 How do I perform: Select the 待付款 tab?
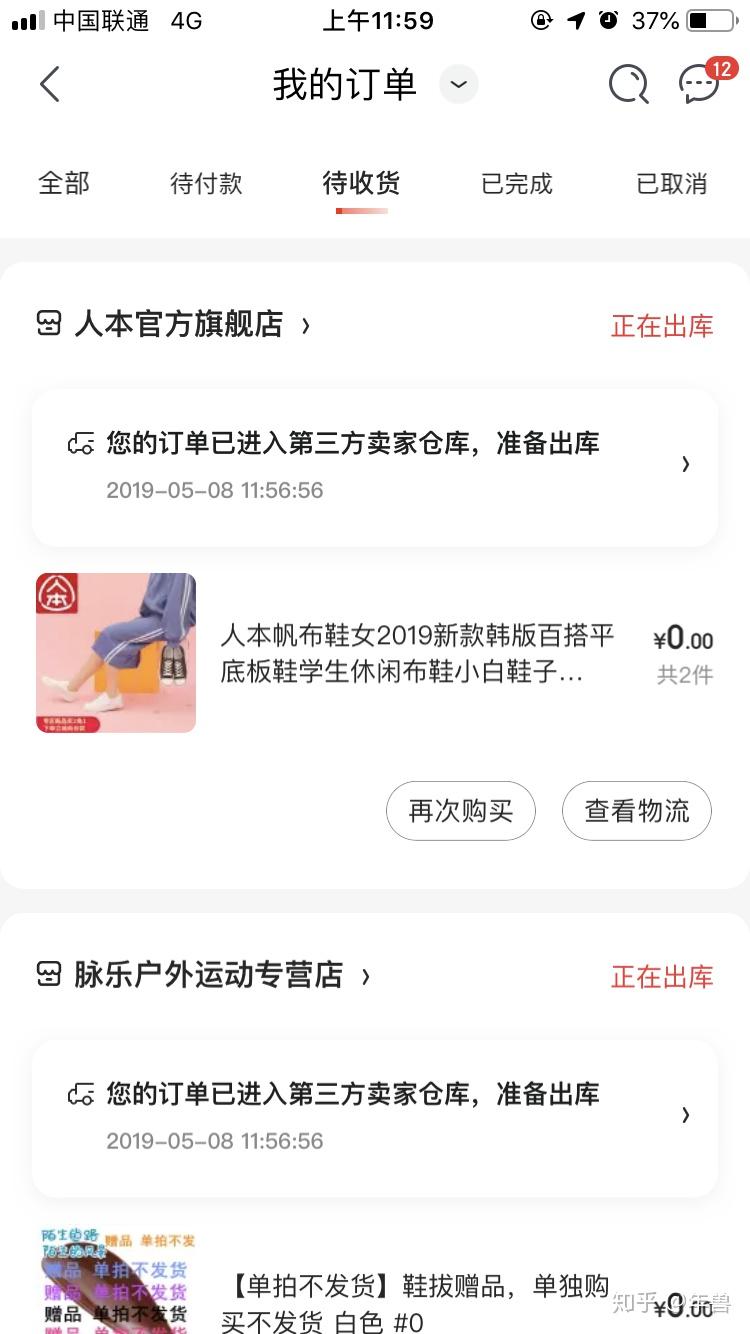[206, 183]
